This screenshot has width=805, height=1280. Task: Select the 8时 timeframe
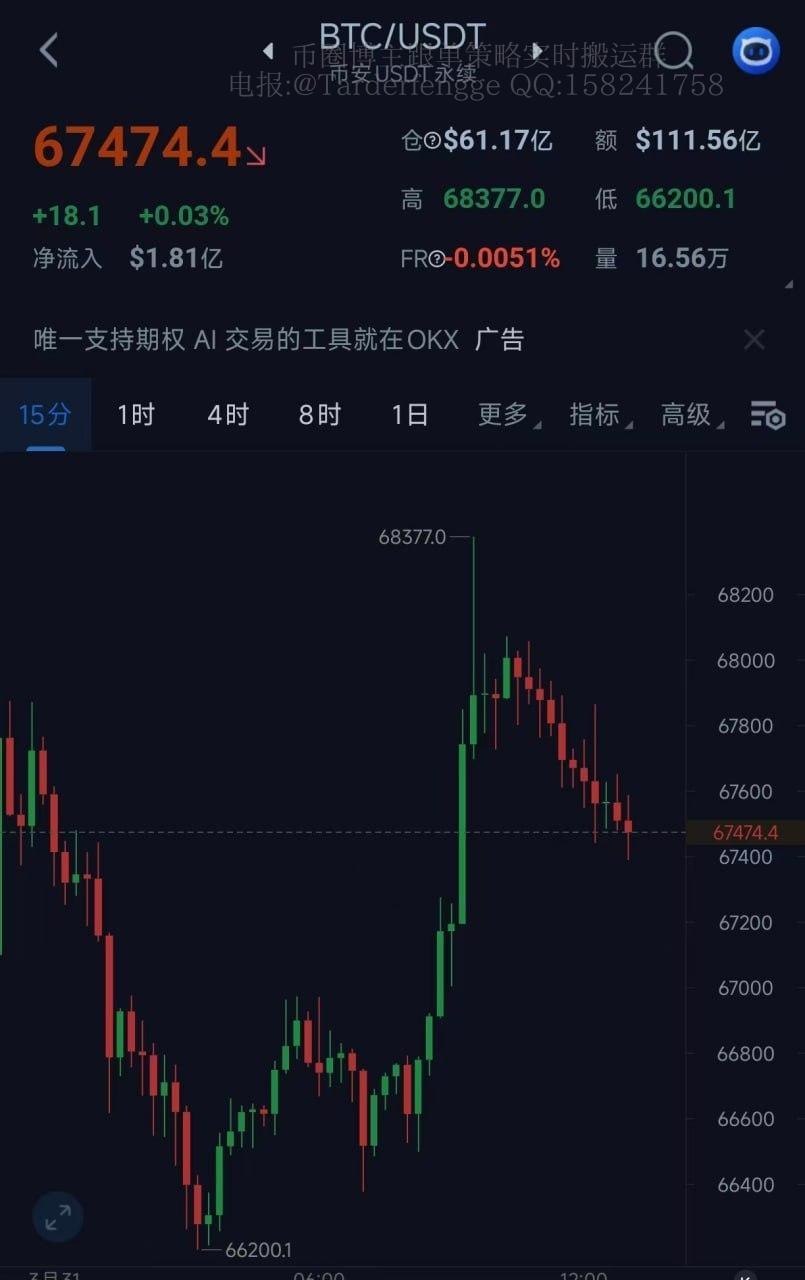319,414
